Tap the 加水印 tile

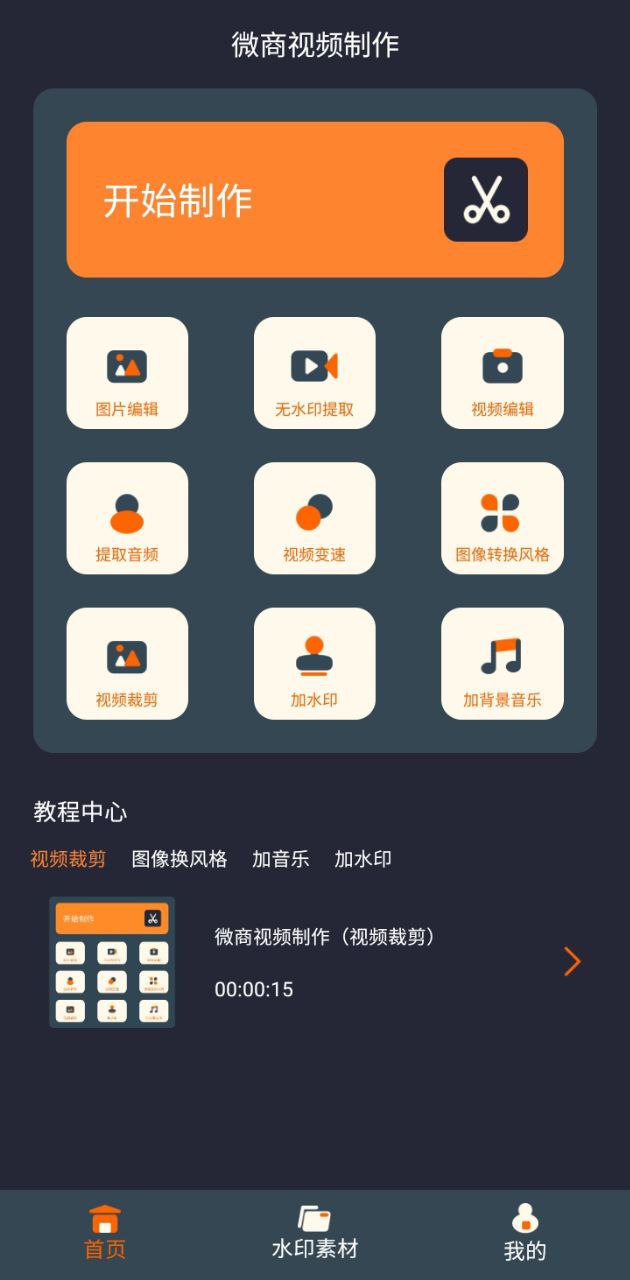coord(314,663)
